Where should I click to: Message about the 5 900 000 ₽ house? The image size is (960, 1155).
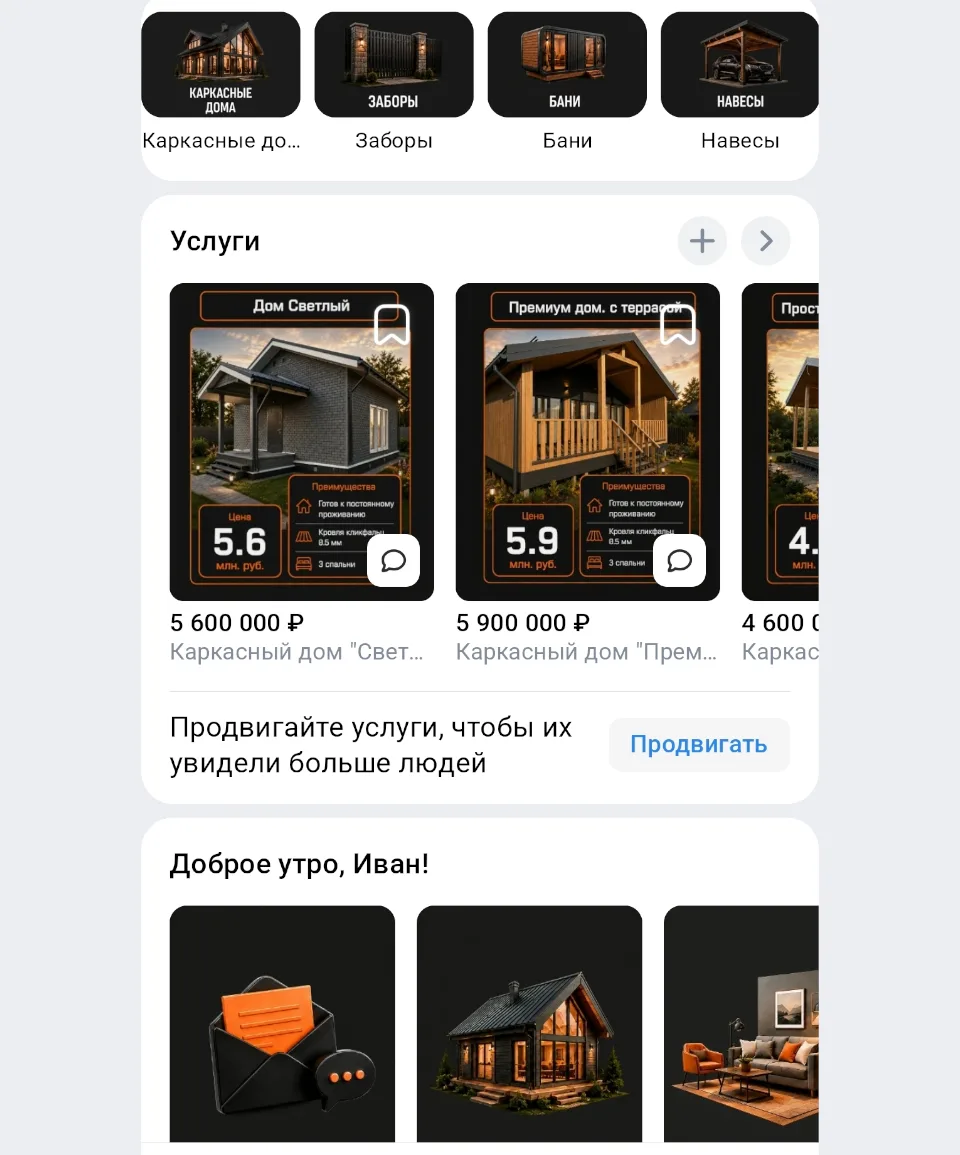pyautogui.click(x=679, y=561)
